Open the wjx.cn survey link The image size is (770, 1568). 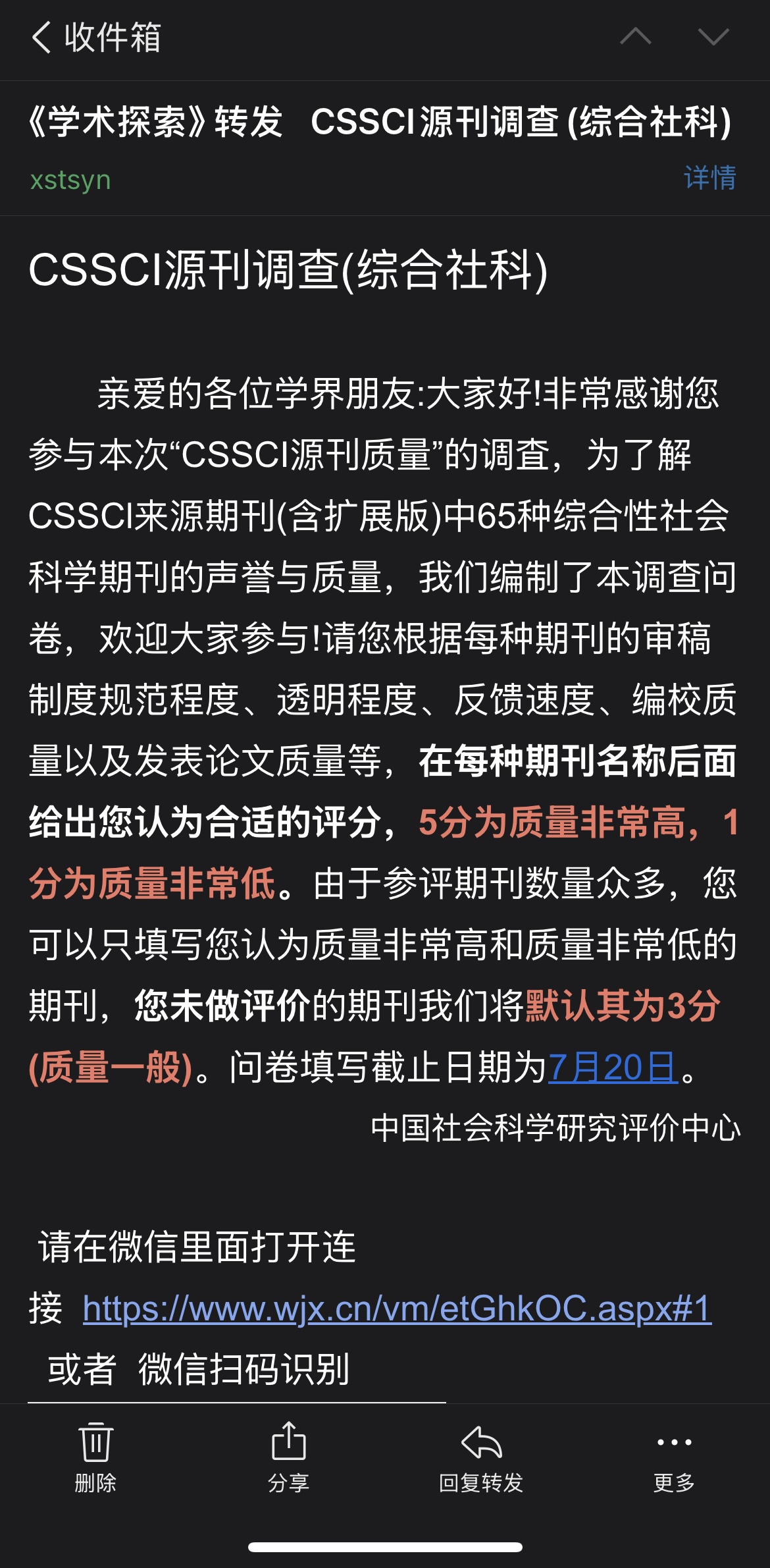click(x=397, y=1309)
